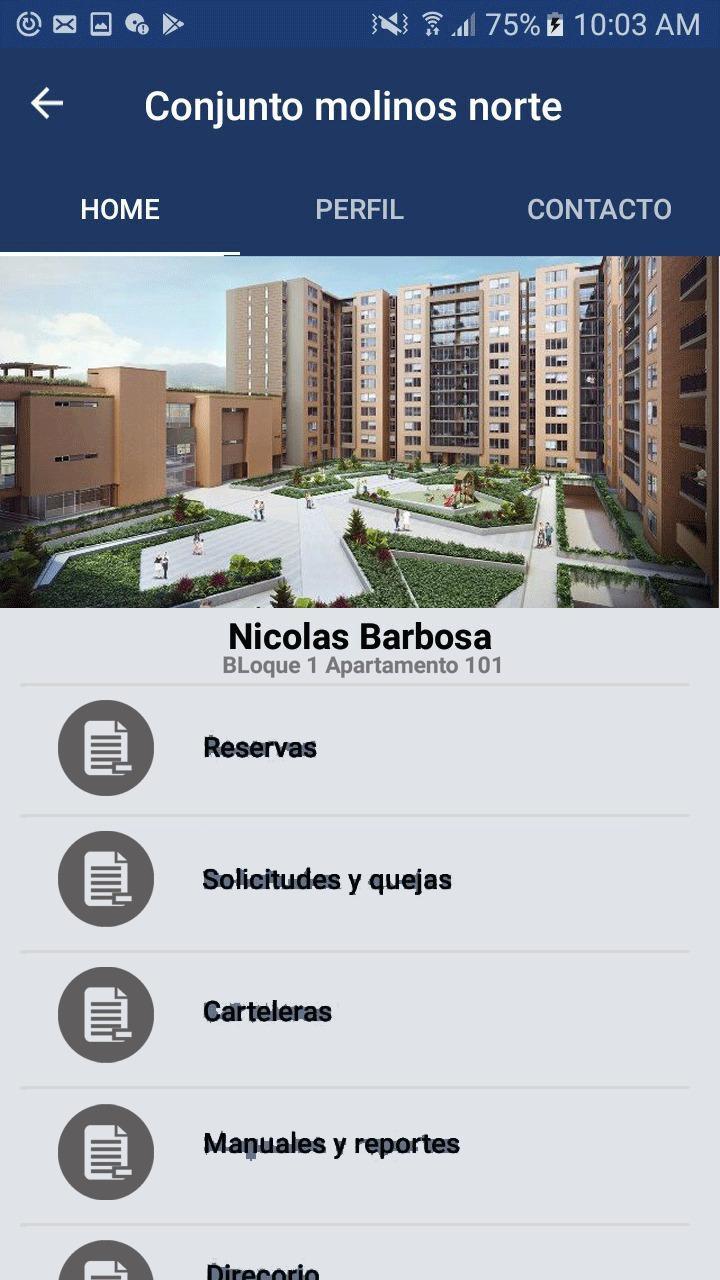The height and width of the screenshot is (1280, 720).
Task: Open Solicitudes y quejas
Action: point(327,880)
